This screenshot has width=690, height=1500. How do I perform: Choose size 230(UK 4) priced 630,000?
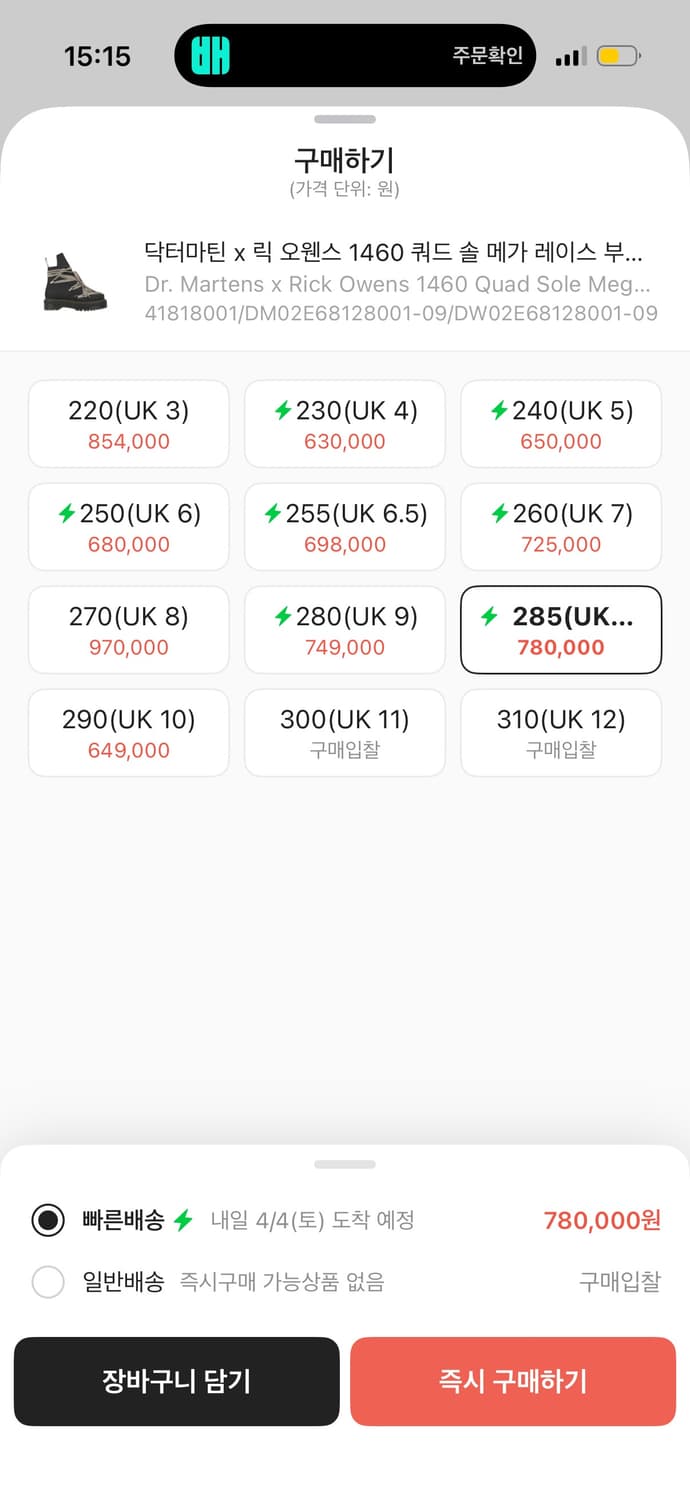point(345,424)
